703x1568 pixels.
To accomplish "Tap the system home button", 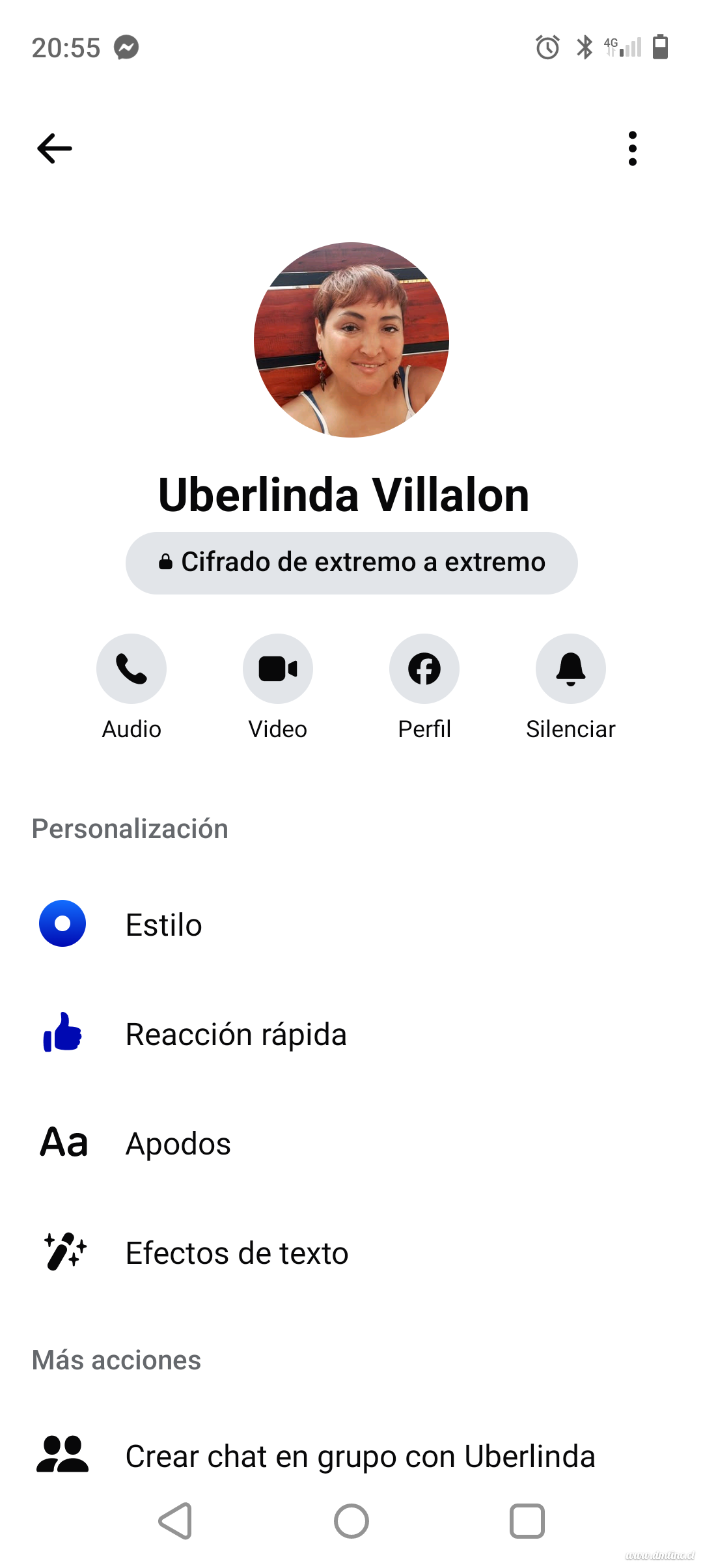I will coord(351,1521).
